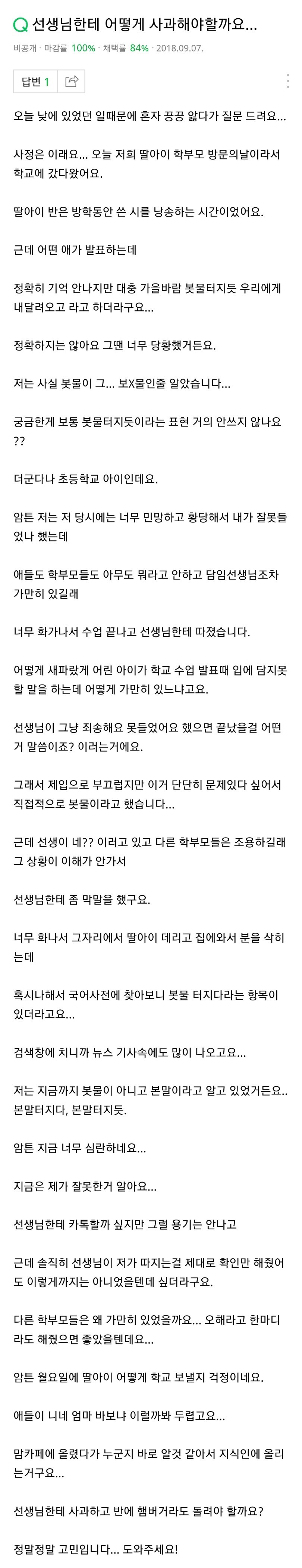
Task: Share this question via share icon
Action: (71, 81)
